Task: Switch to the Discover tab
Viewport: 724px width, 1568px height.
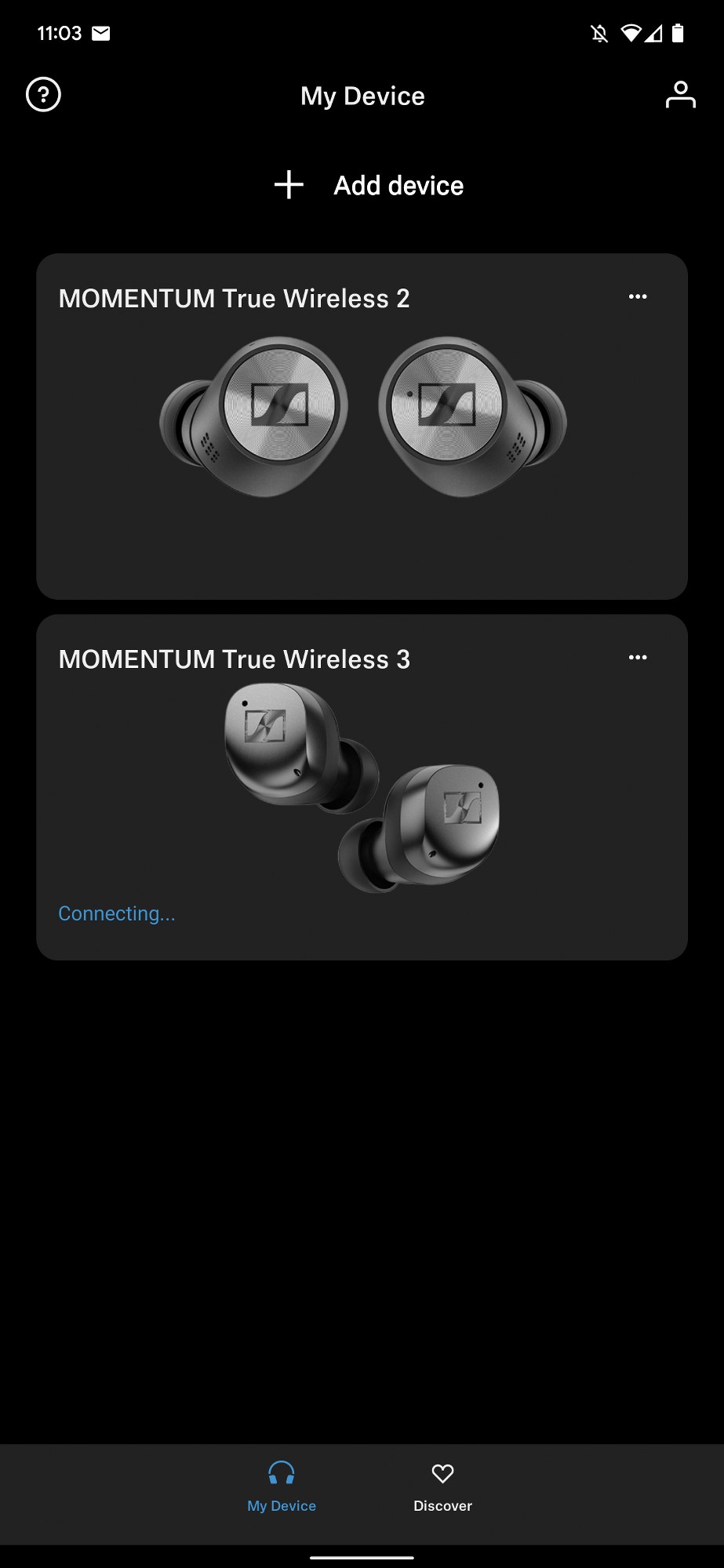Action: pyautogui.click(x=442, y=1486)
